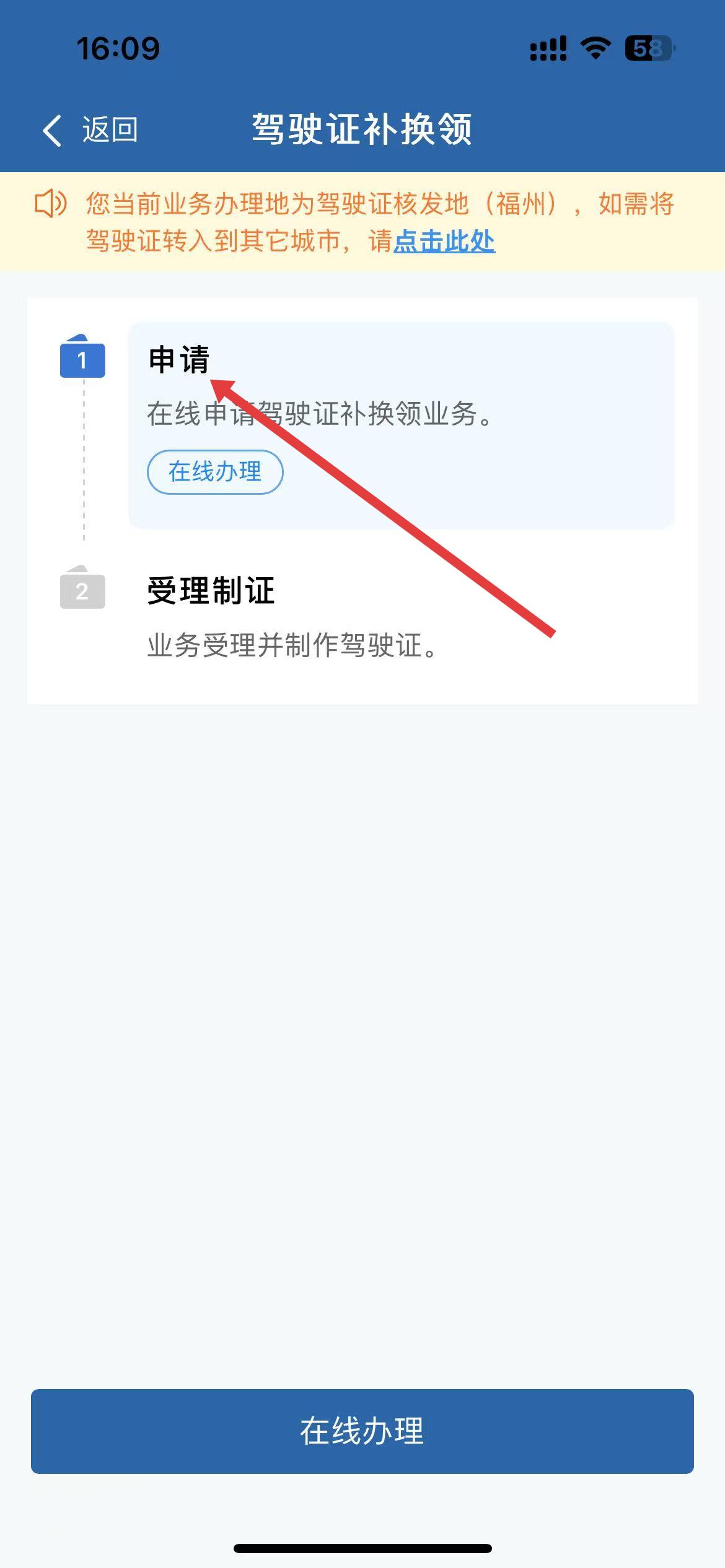Go back using the 返回 button

pos(90,130)
